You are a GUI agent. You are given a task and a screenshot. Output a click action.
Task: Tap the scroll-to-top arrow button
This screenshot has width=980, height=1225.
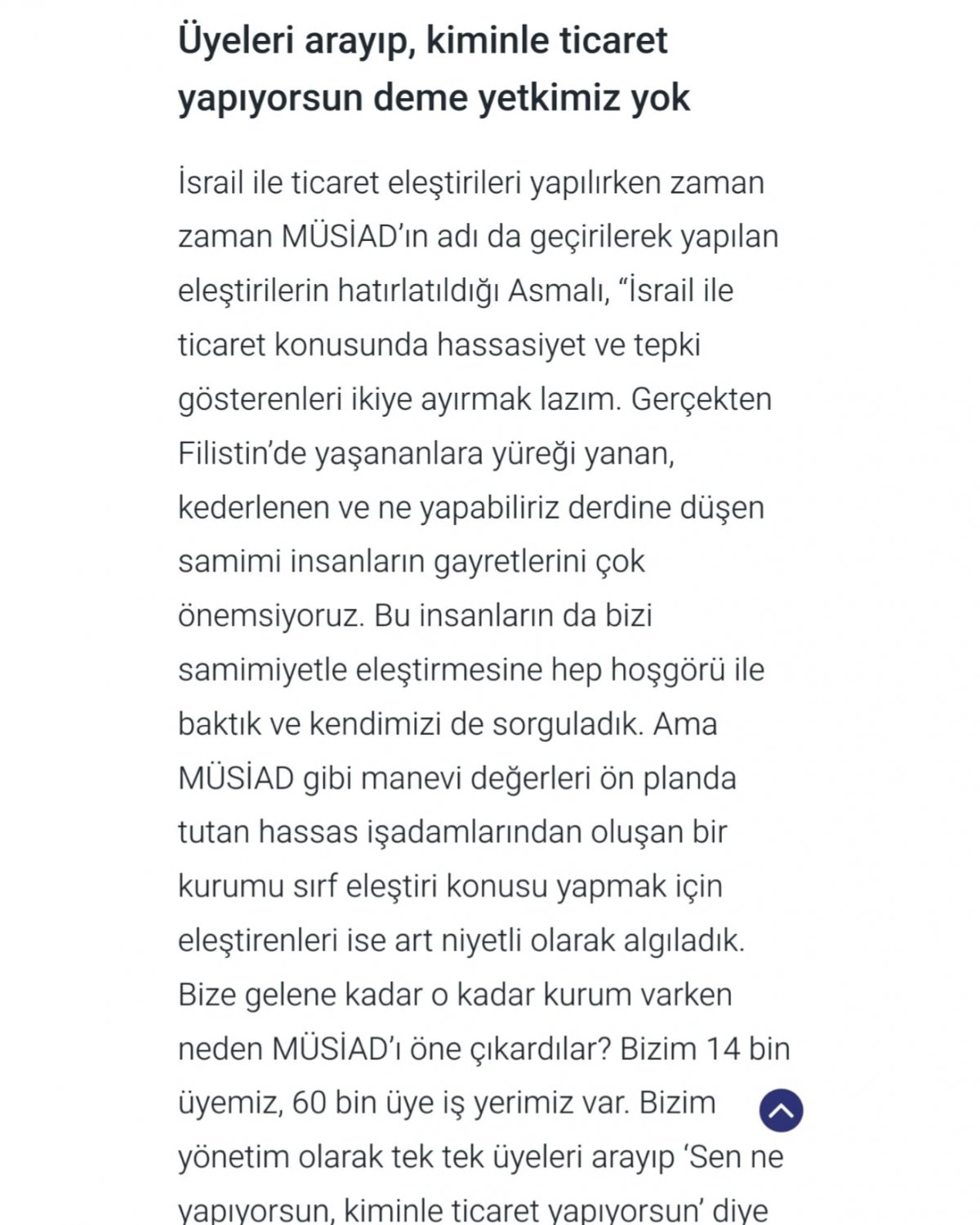pos(781,1110)
